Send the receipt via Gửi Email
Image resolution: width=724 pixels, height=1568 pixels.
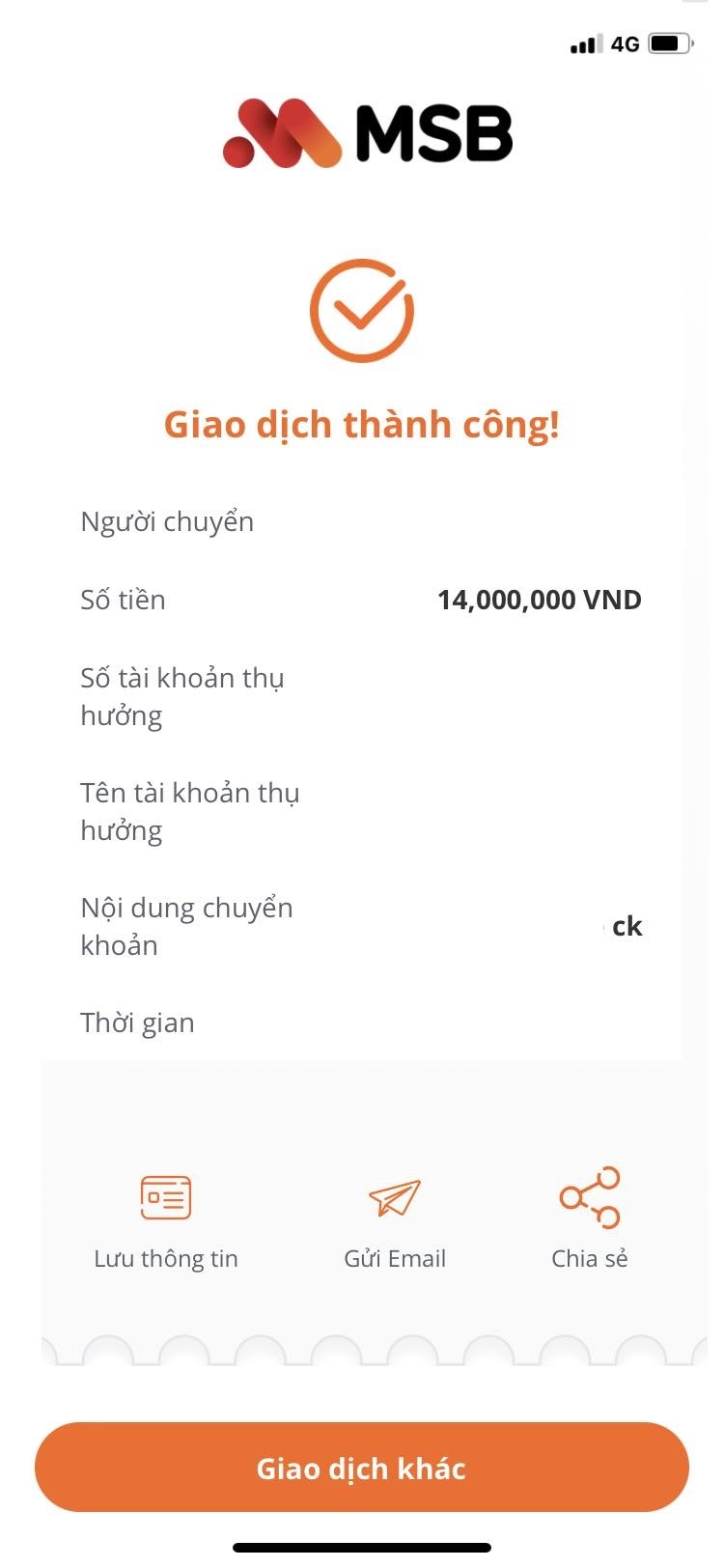395,1218
